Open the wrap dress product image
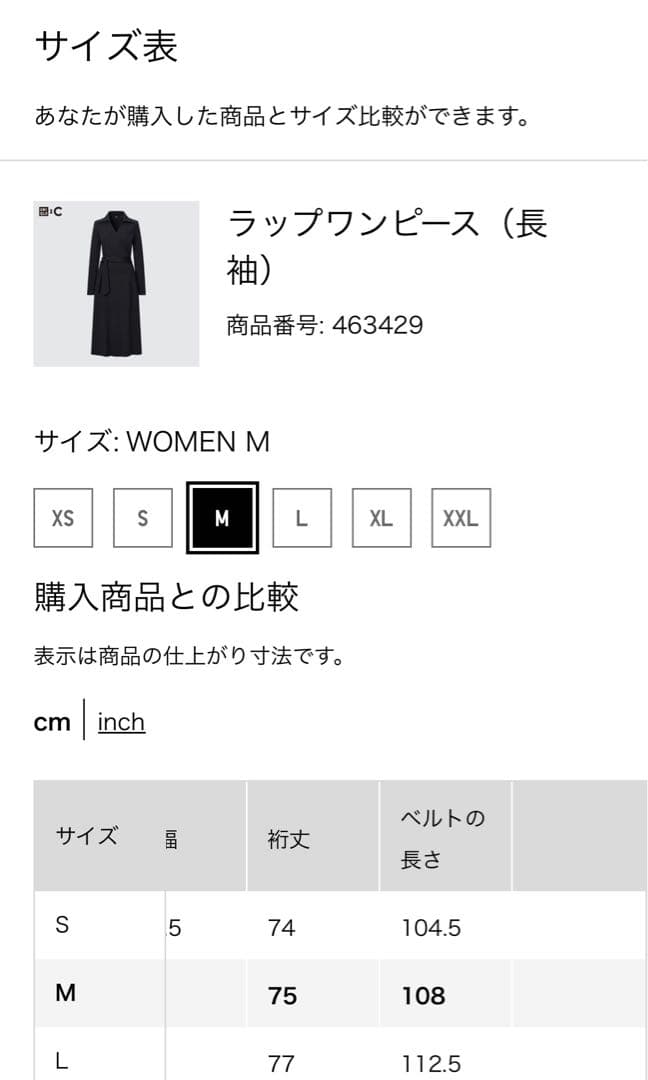 pos(116,284)
